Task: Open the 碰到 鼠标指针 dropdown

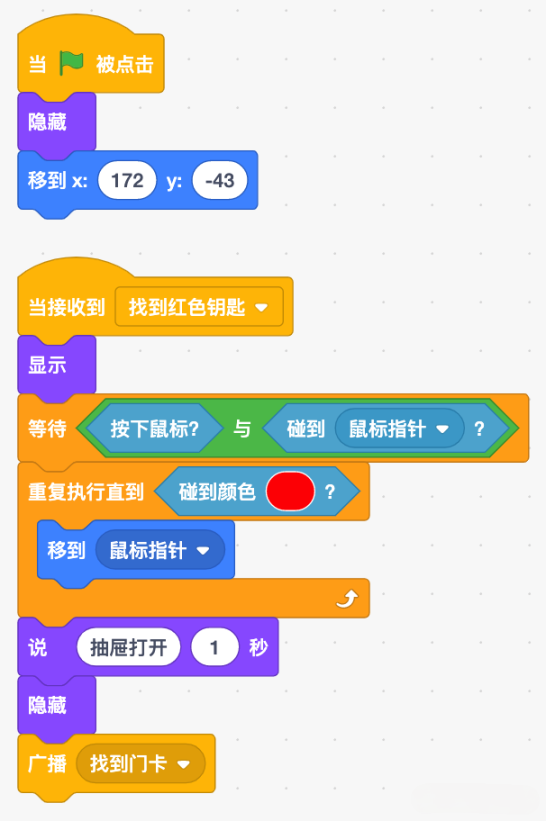Action: [x=399, y=429]
